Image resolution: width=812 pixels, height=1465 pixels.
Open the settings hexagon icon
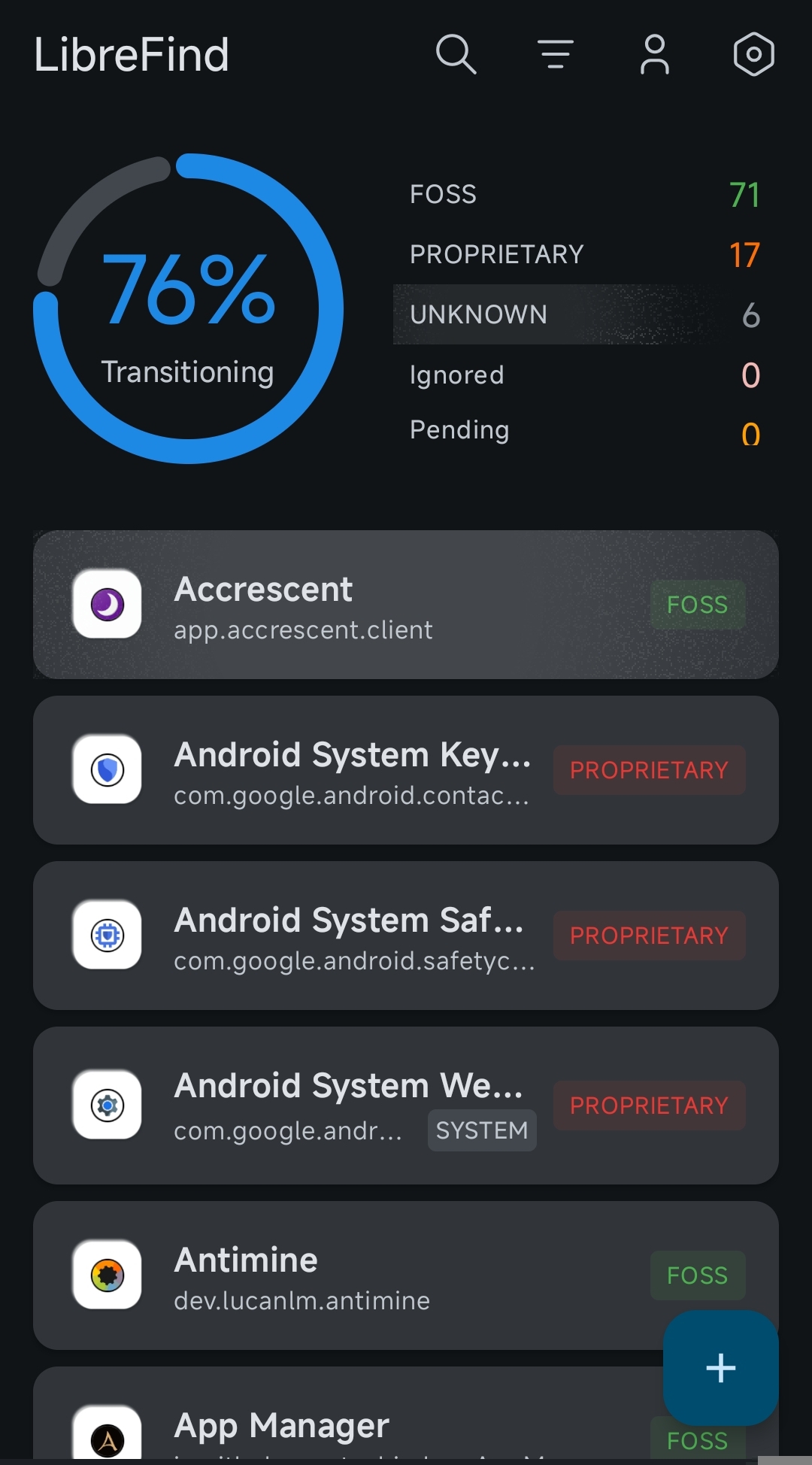pos(753,54)
